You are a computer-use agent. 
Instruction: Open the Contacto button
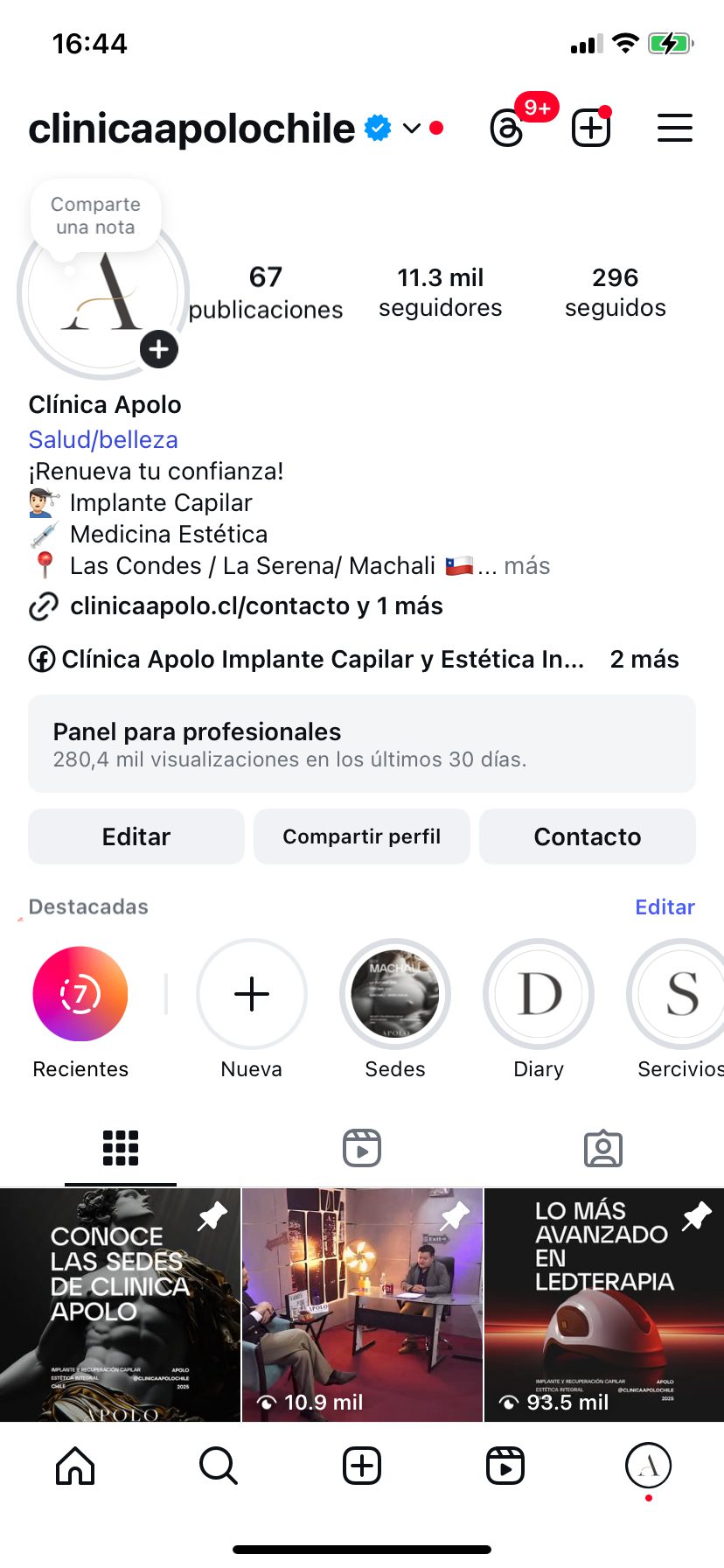click(588, 836)
